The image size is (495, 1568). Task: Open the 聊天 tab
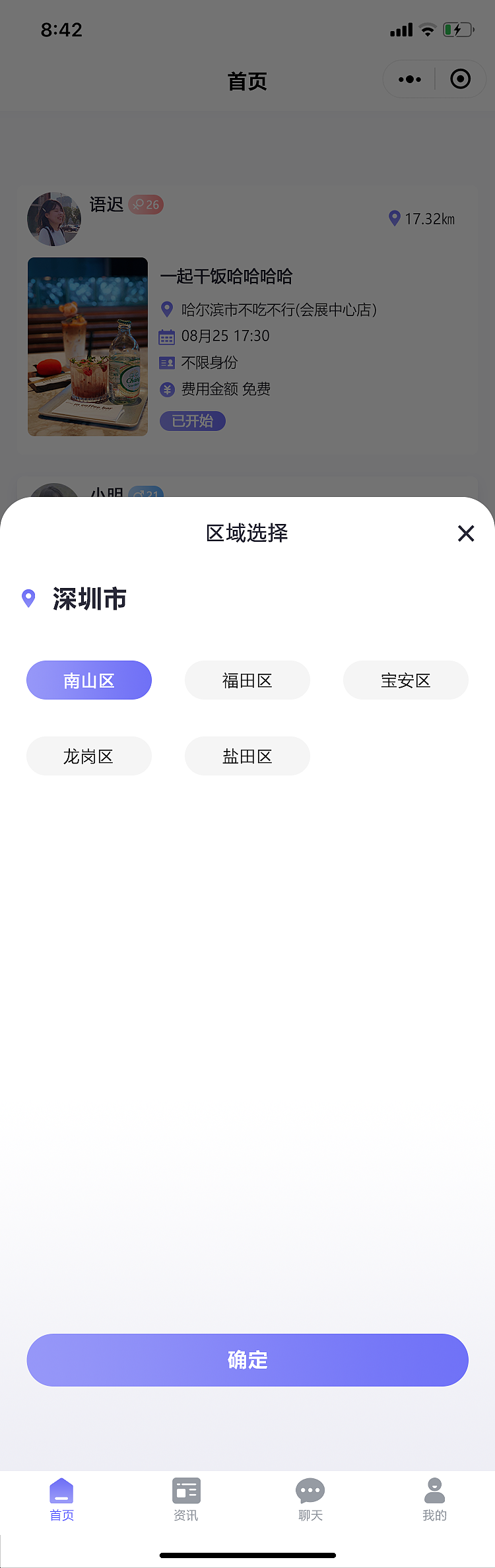pos(310,1499)
